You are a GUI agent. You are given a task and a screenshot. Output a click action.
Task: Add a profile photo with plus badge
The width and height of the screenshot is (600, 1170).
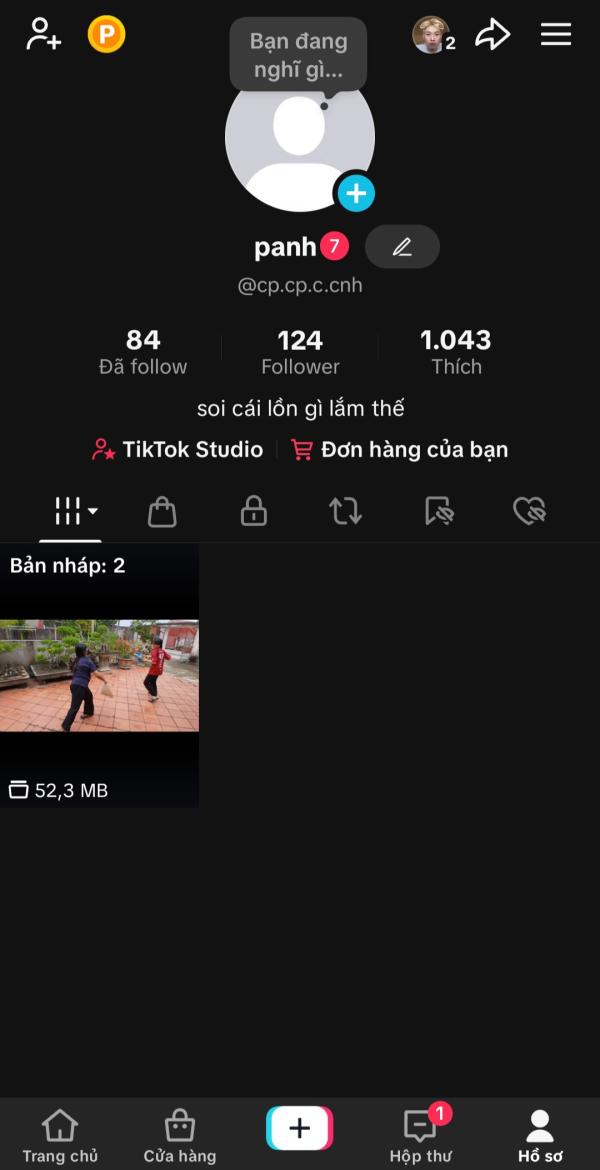point(356,192)
